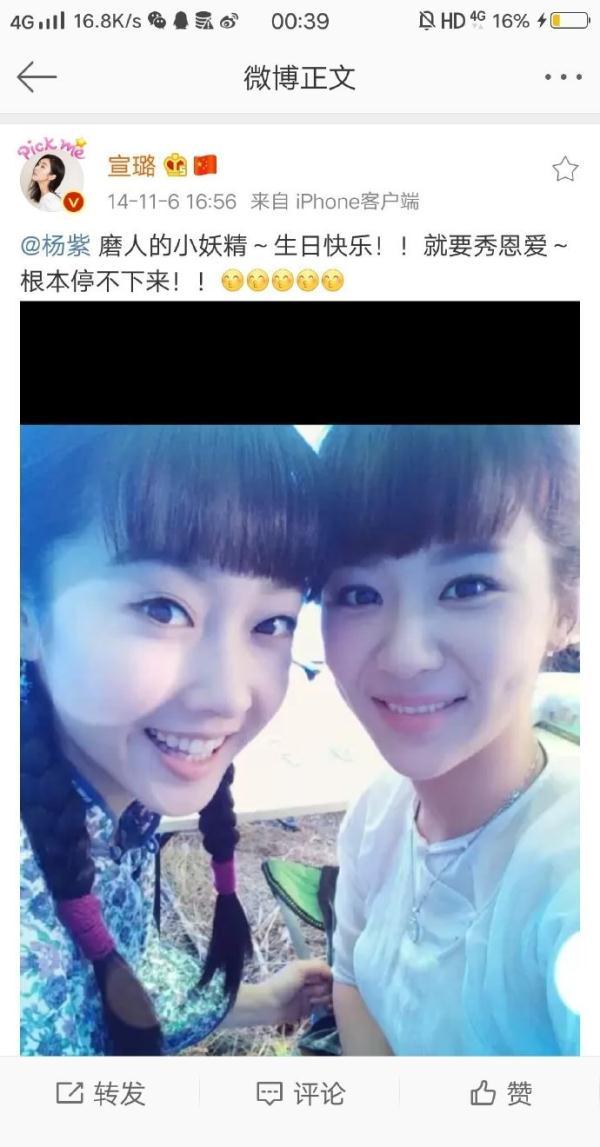Open the @杨紫 mention link
This screenshot has width=600, height=1147.
[x=56, y=247]
